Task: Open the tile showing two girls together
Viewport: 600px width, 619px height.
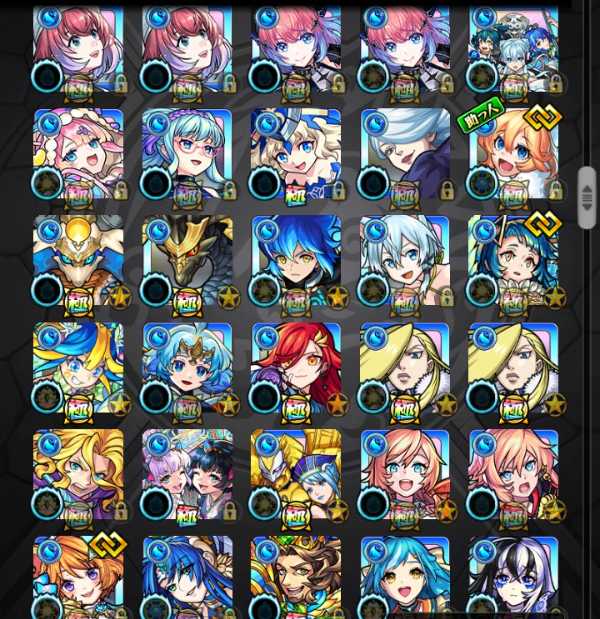Action: coord(187,476)
